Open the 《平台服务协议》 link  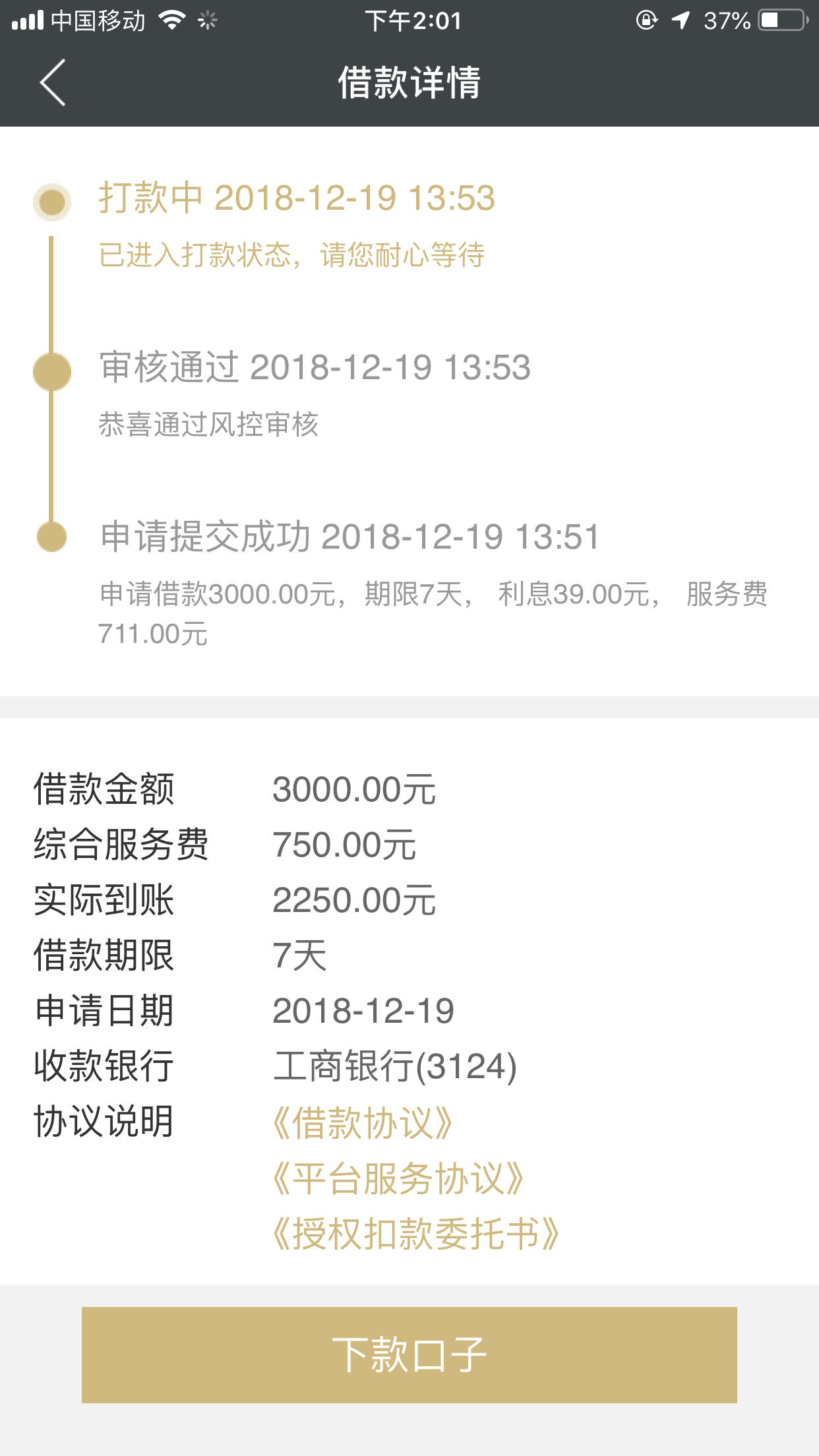coord(398,1178)
